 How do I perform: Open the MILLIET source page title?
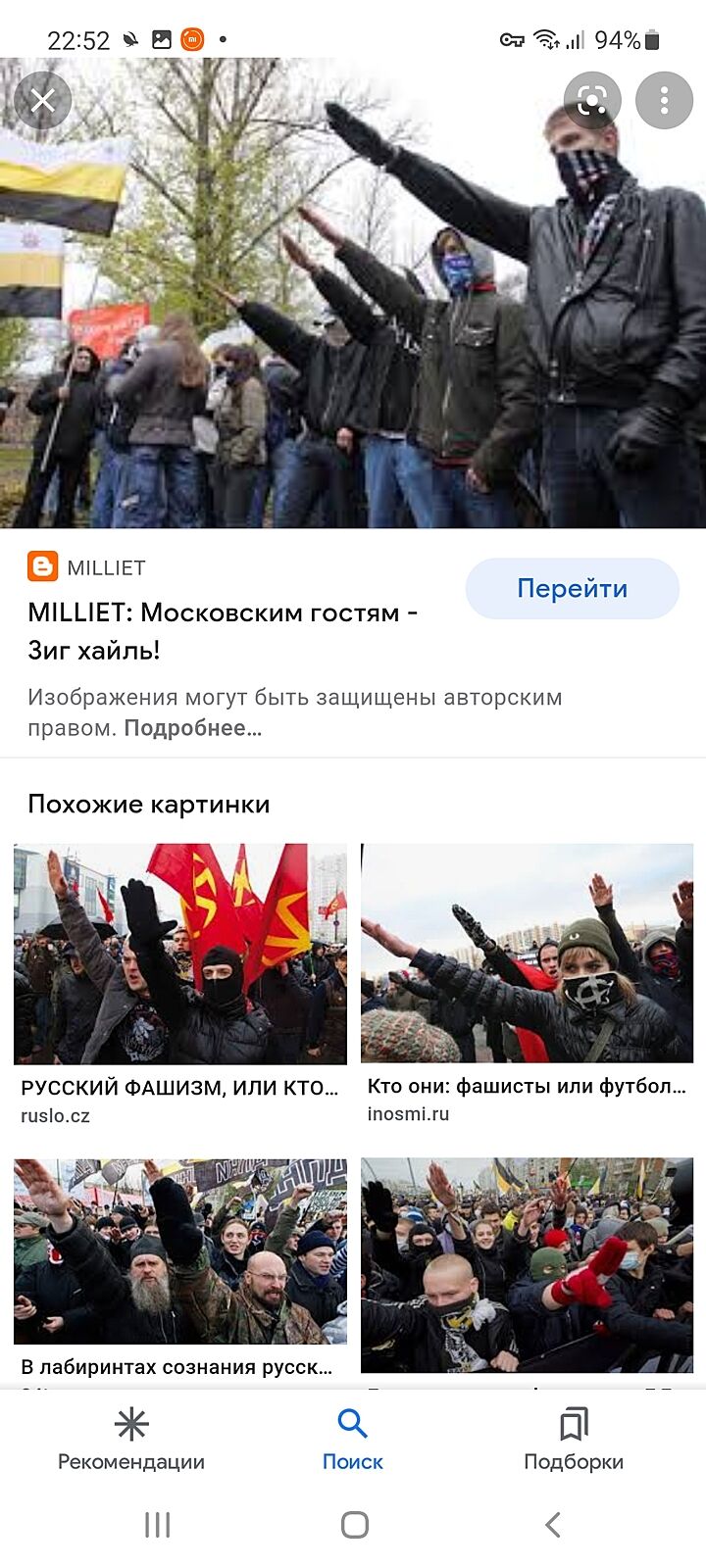(x=222, y=631)
